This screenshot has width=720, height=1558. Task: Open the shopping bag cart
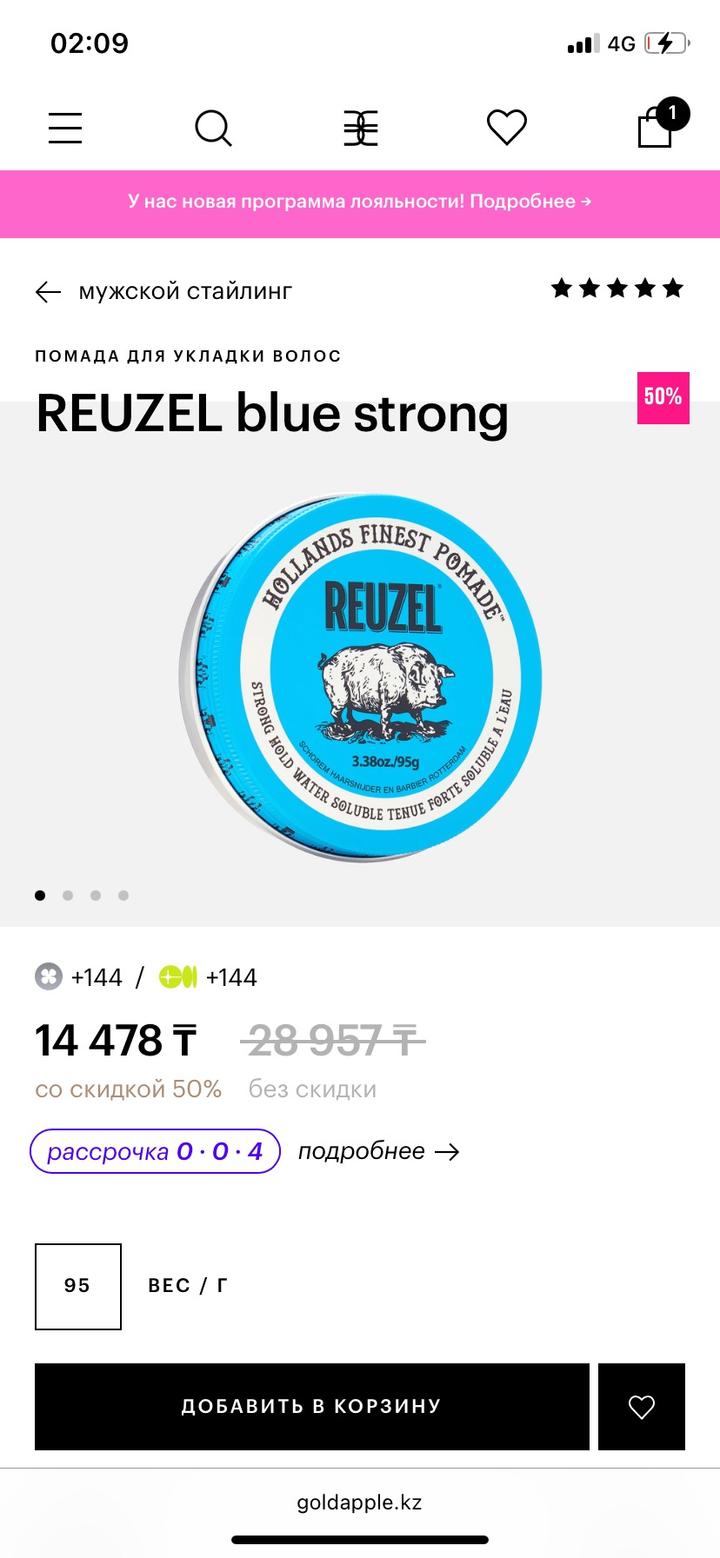pos(656,126)
